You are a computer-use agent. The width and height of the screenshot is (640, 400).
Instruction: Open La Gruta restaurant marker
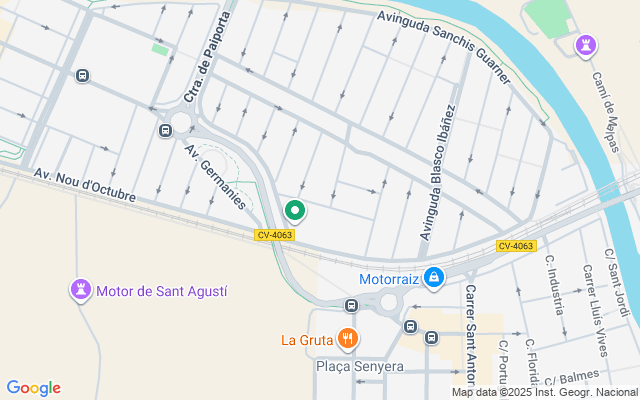tap(348, 338)
